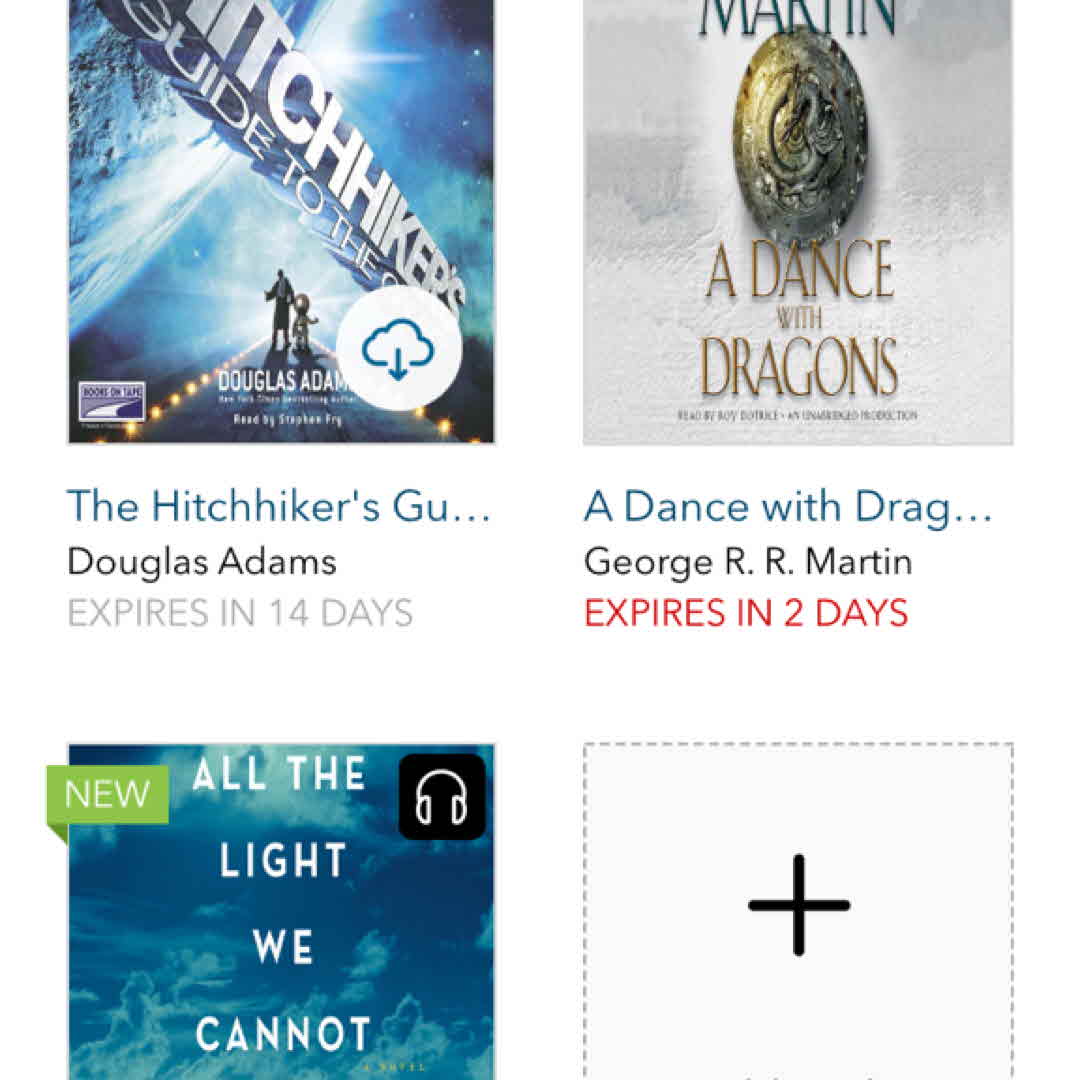Open The Hitchhiker's Gu… title link

[279, 507]
